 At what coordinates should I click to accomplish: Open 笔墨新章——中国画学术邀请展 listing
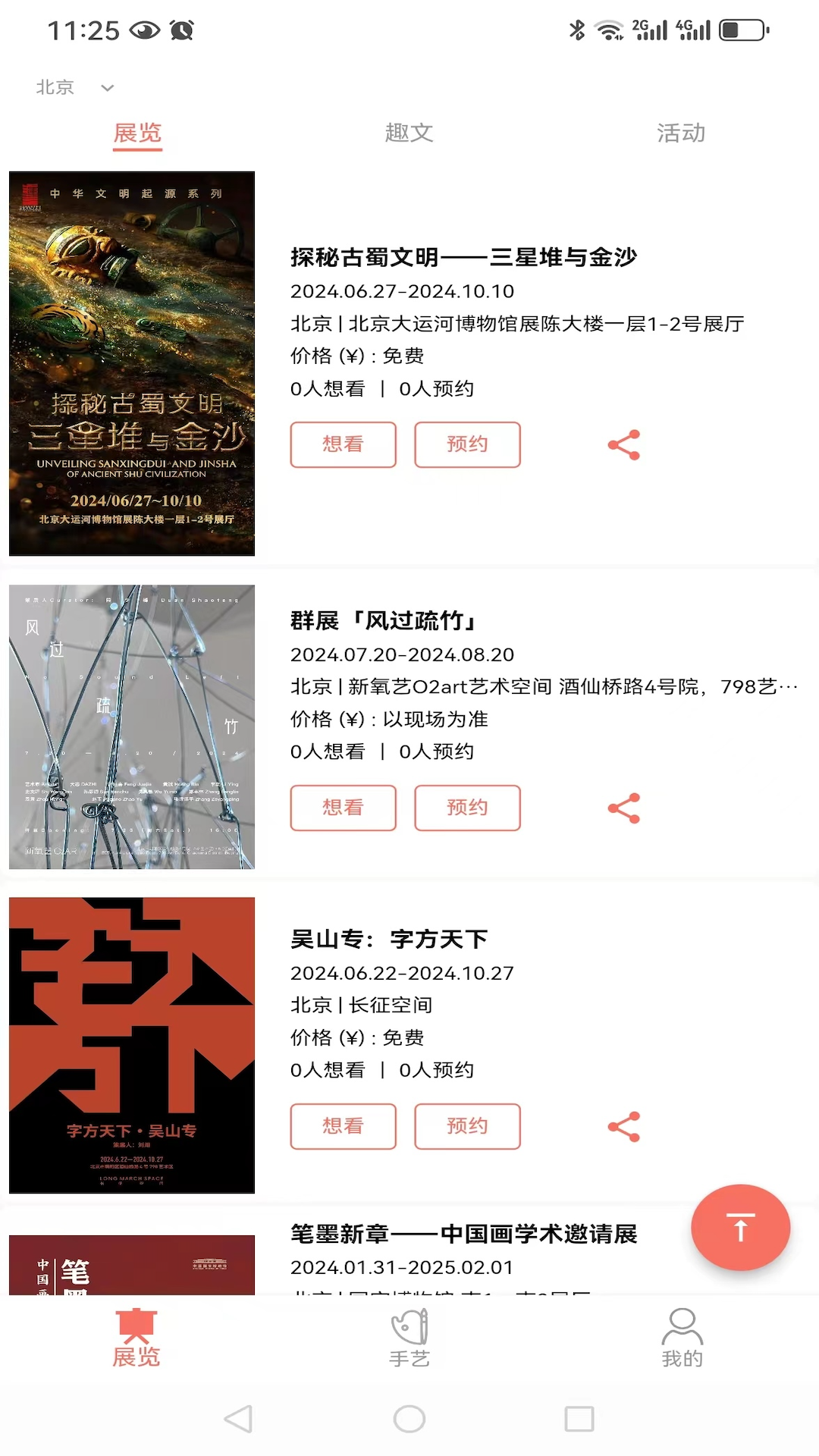pos(463,1235)
